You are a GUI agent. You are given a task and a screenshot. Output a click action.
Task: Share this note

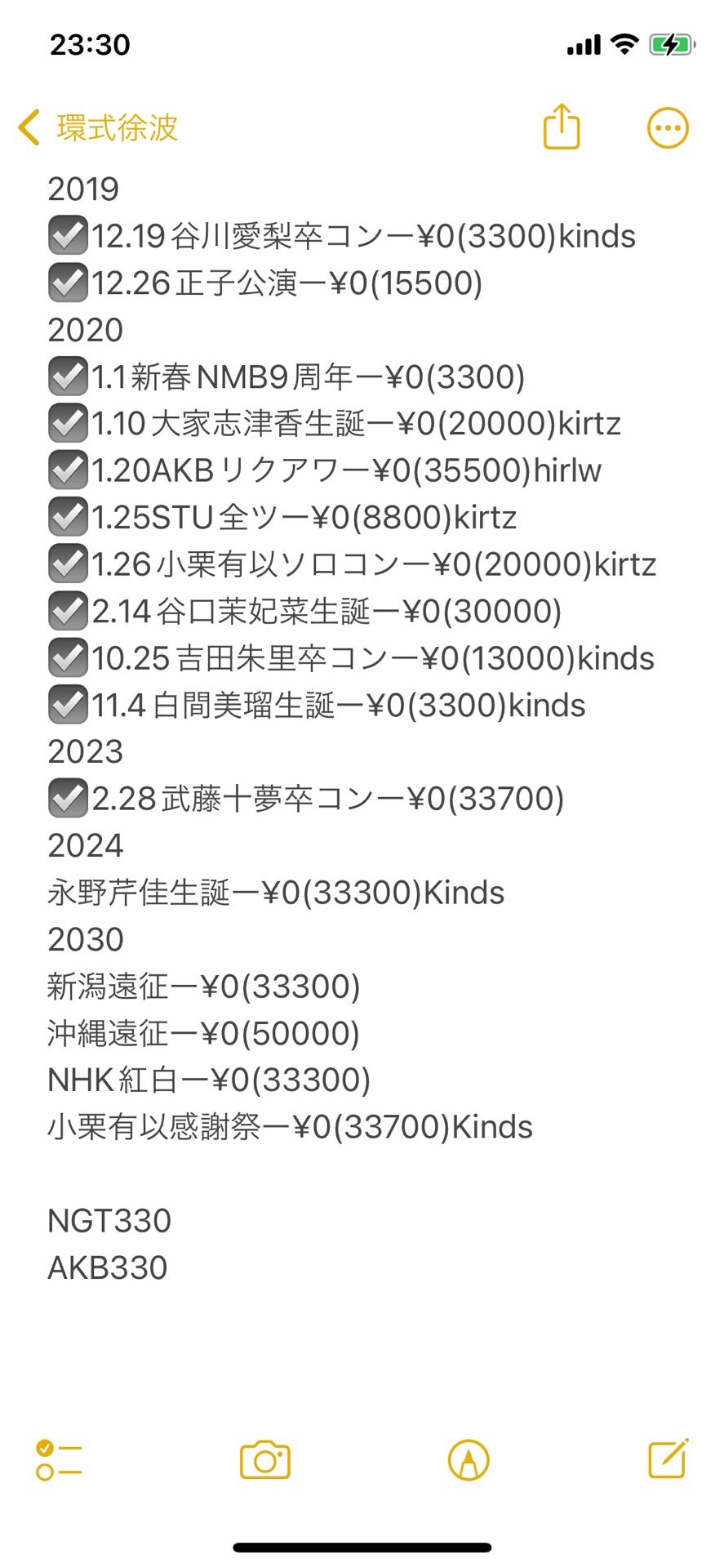coord(562,127)
